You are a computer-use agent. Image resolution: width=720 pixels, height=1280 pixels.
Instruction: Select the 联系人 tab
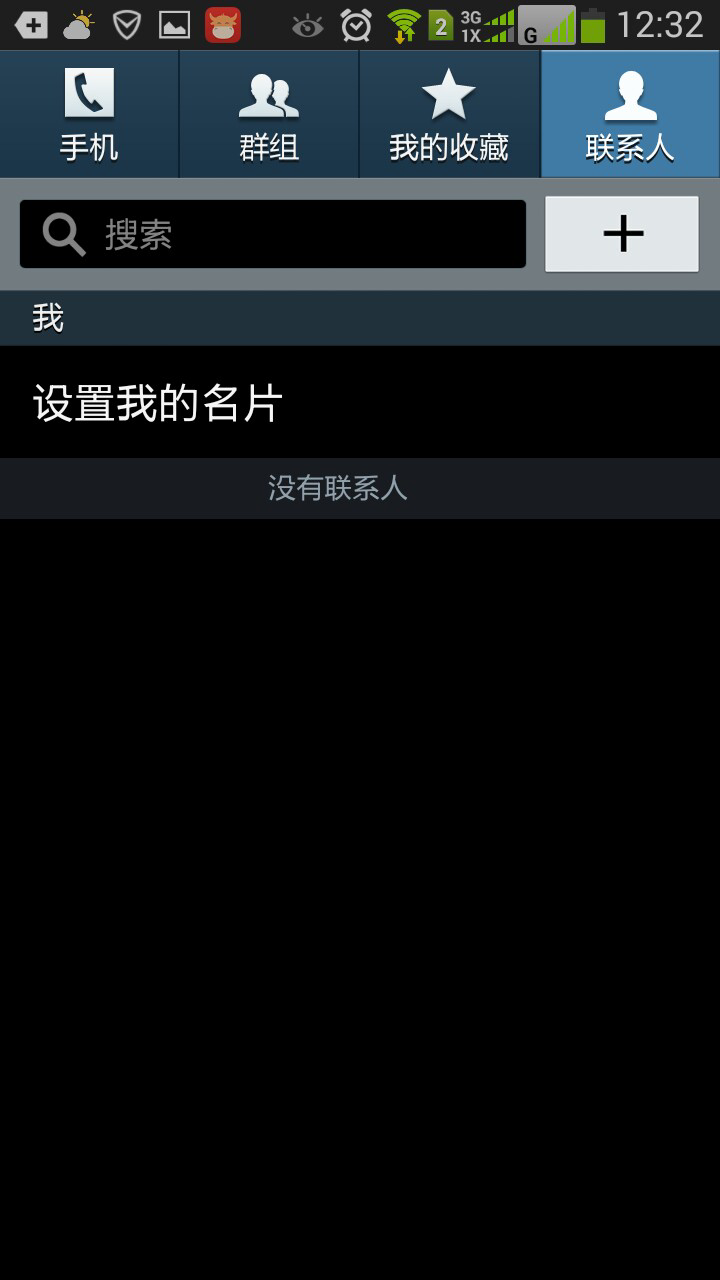tap(630, 114)
